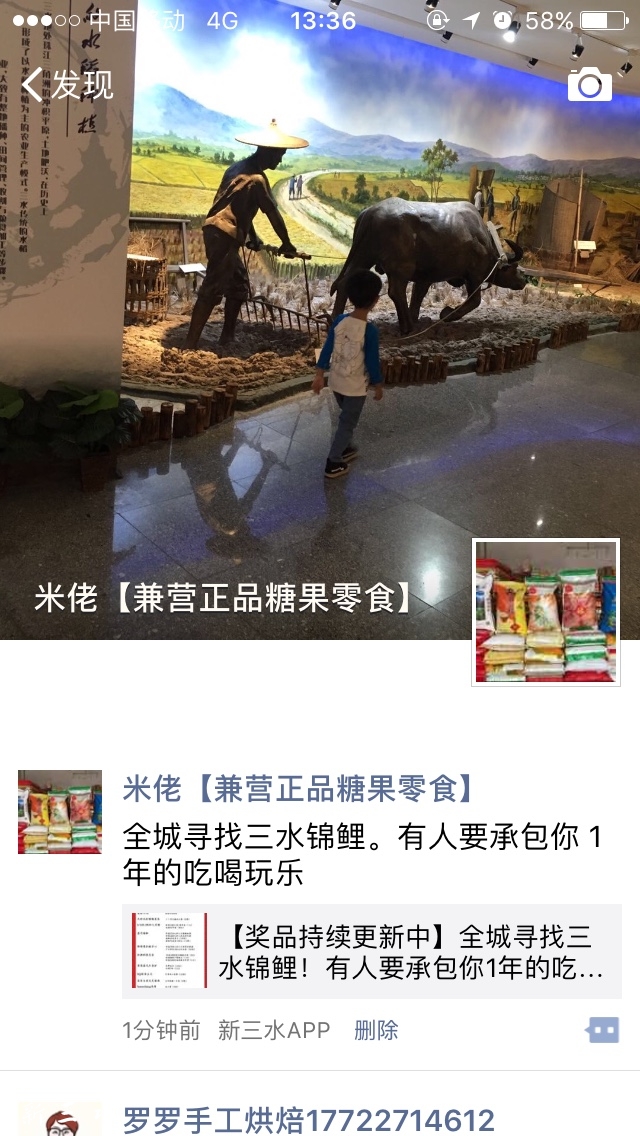The height and width of the screenshot is (1136, 640).
Task: Open the shared article 全城寻找三水锦鲤
Action: tap(372, 951)
